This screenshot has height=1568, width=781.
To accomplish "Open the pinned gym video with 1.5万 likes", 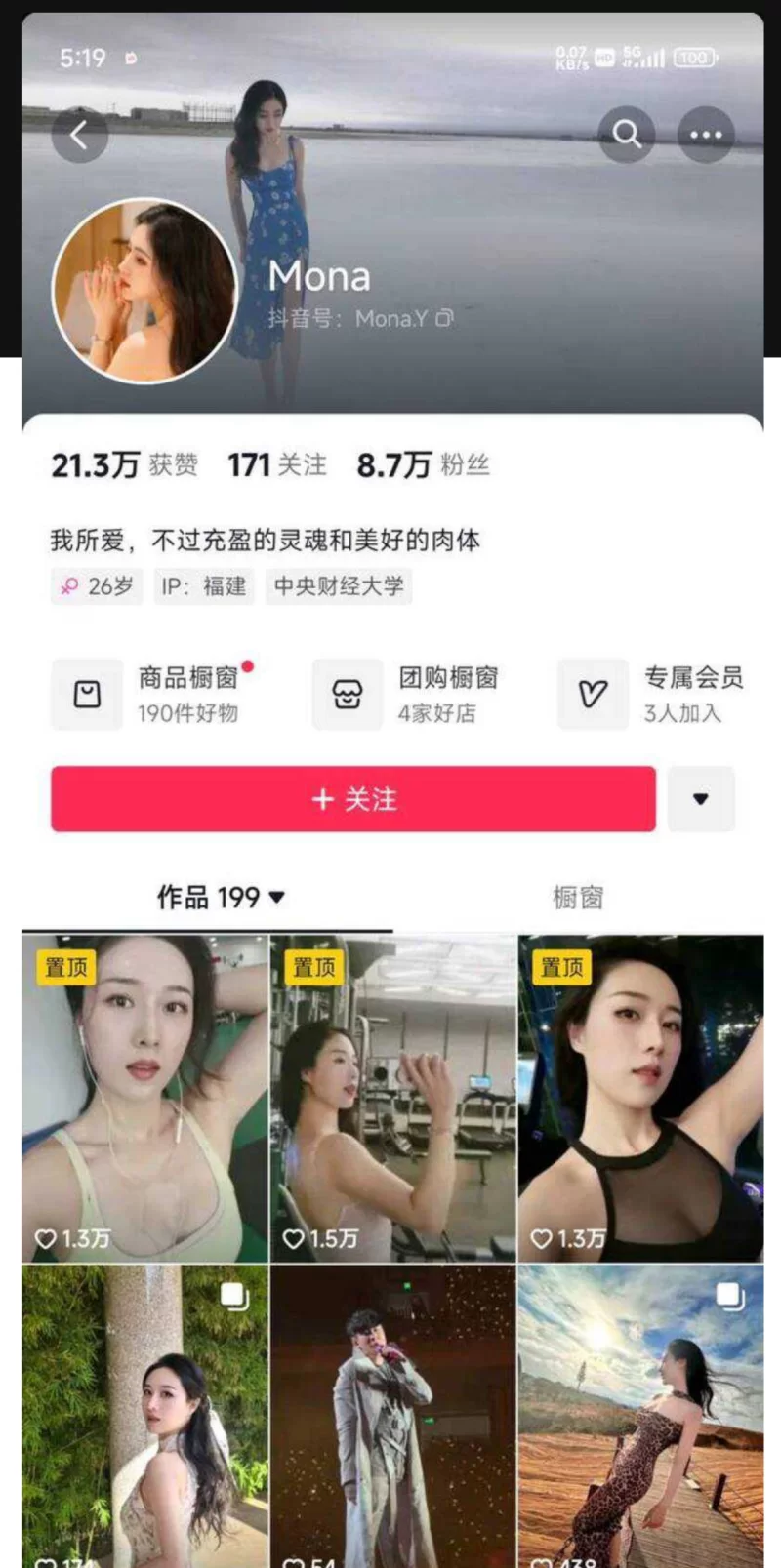I will pyautogui.click(x=392, y=1098).
